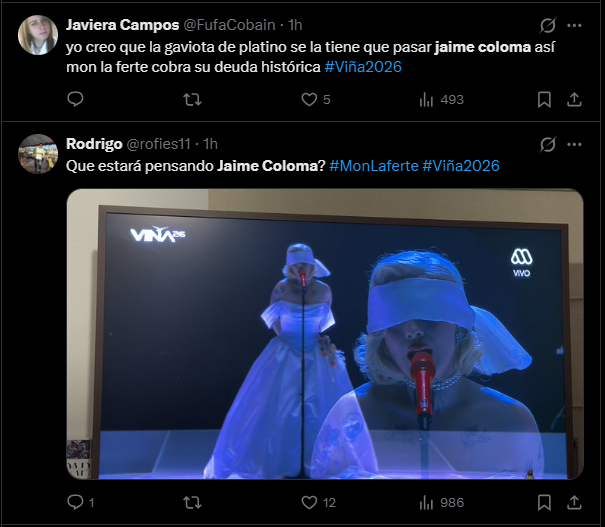
Task: Open the Grok icon on Rodrigo's post
Action: (547, 145)
